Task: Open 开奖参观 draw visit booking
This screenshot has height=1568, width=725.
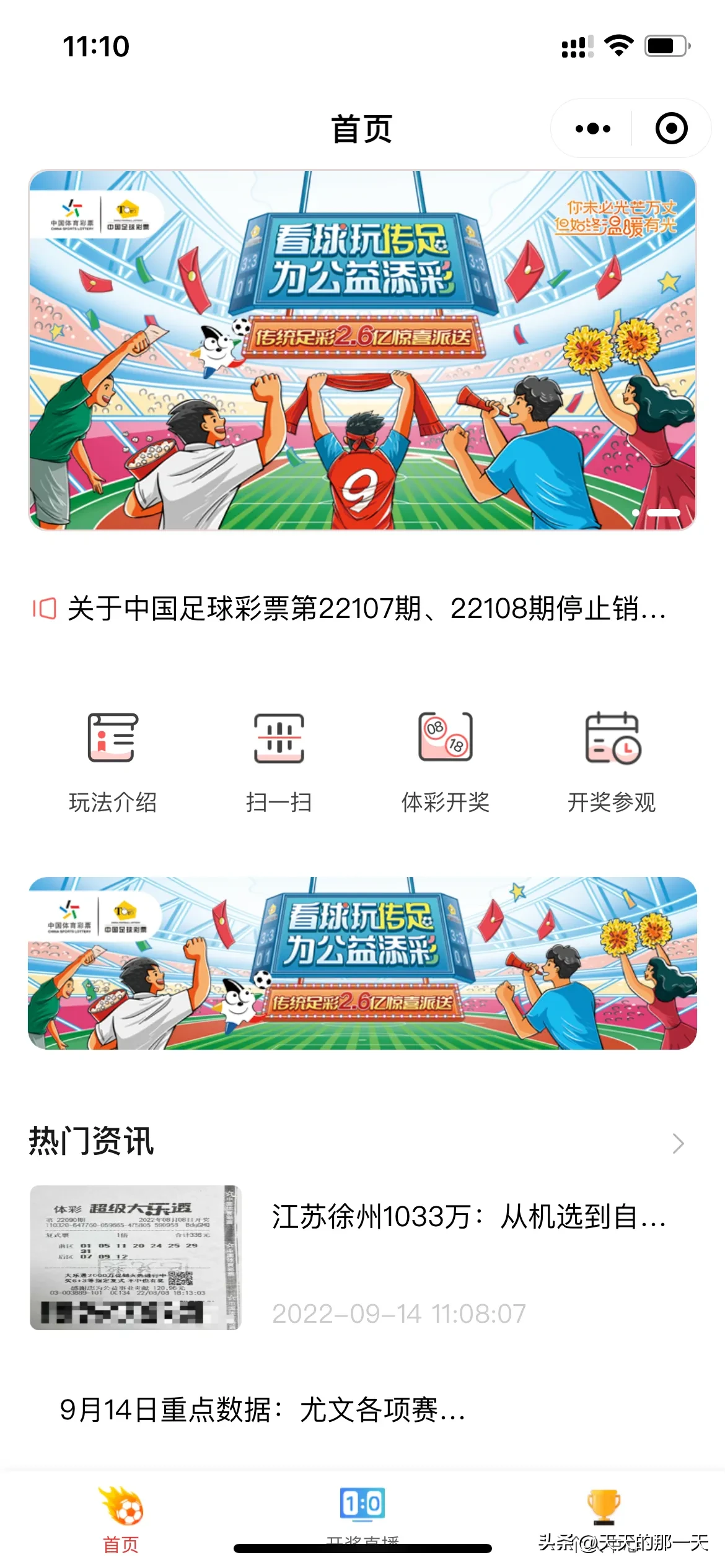Action: click(612, 762)
